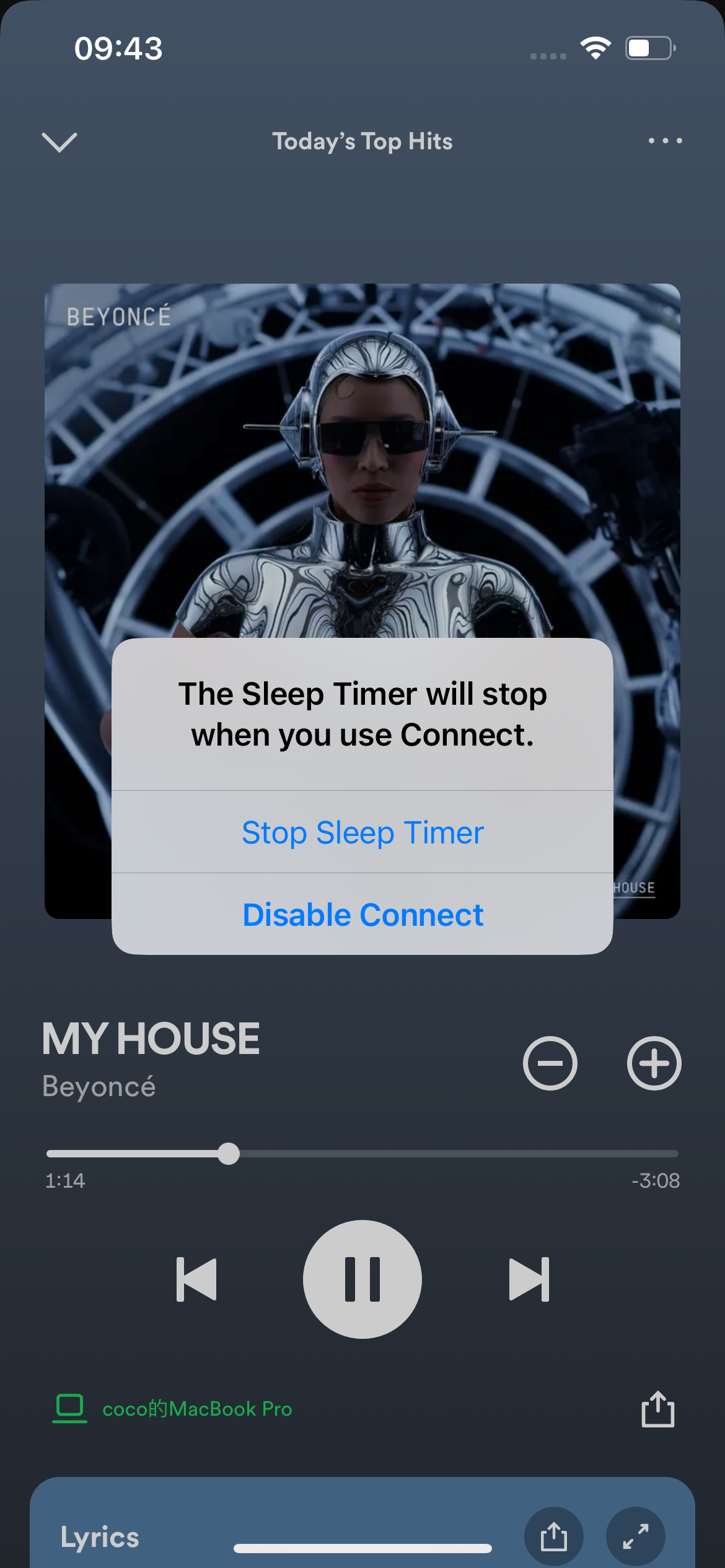Disable Connect from the alert
This screenshot has height=1568, width=725.
(362, 915)
